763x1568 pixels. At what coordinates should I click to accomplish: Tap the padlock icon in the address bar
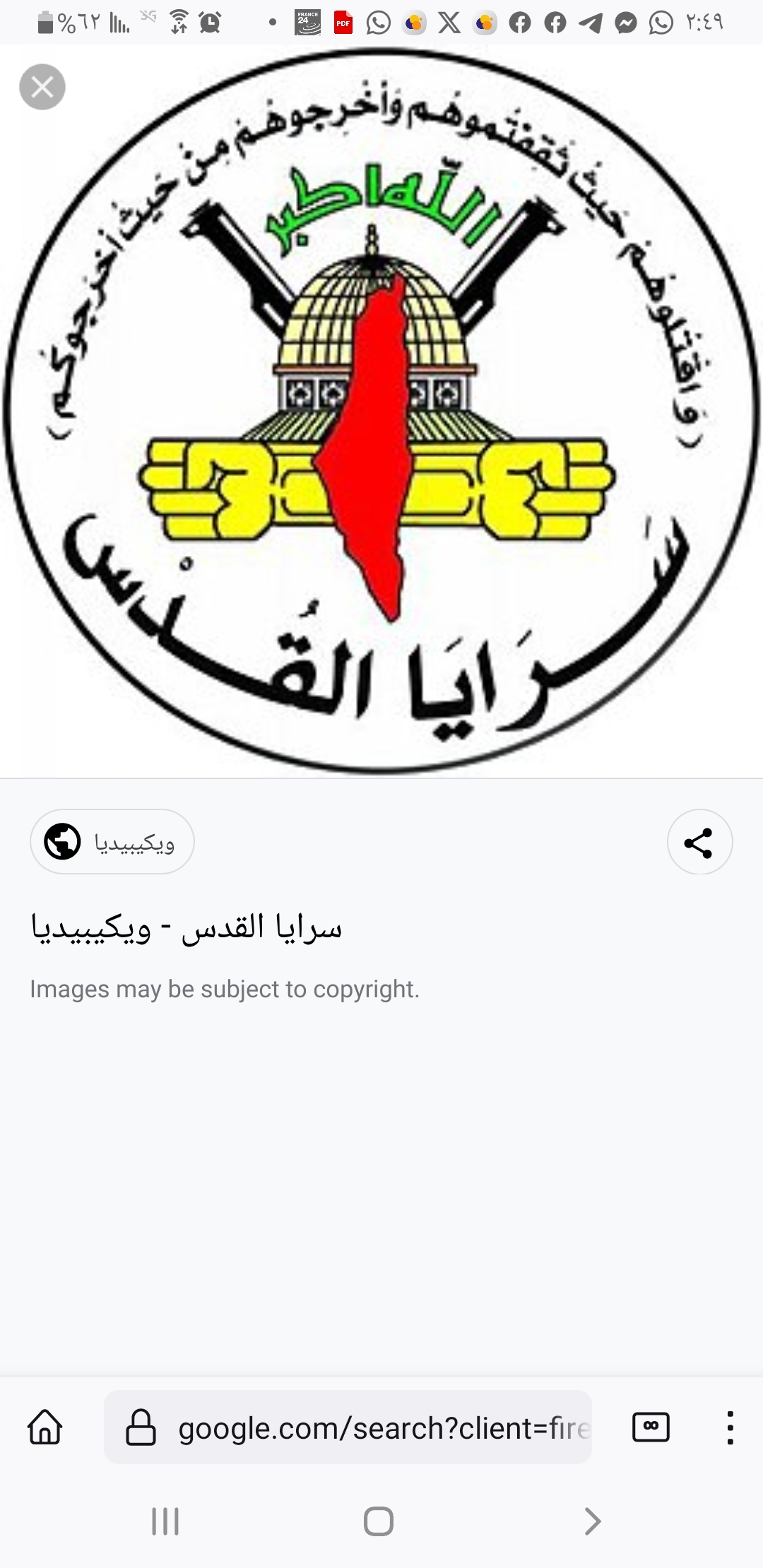coord(141,1427)
